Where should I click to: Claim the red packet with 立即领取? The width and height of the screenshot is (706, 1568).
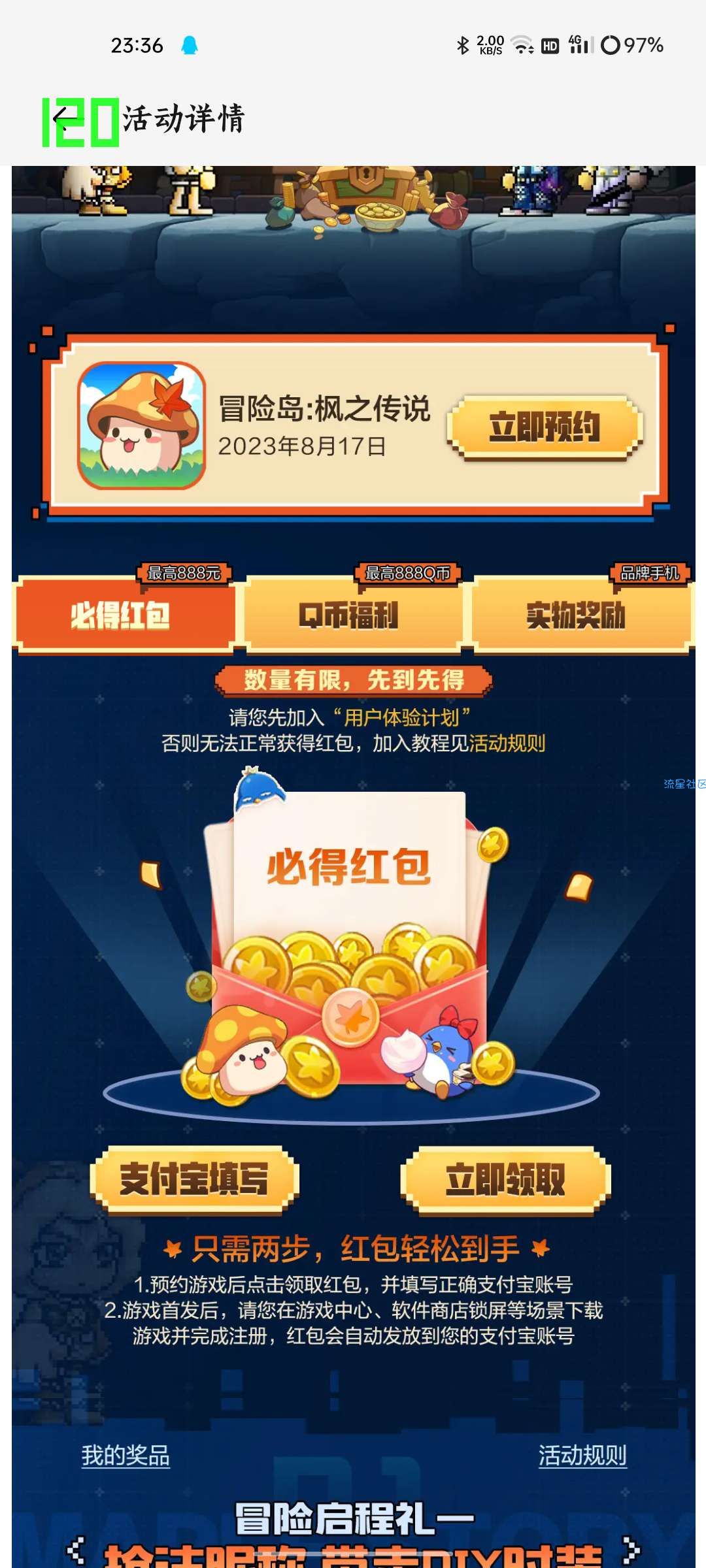[x=505, y=1180]
